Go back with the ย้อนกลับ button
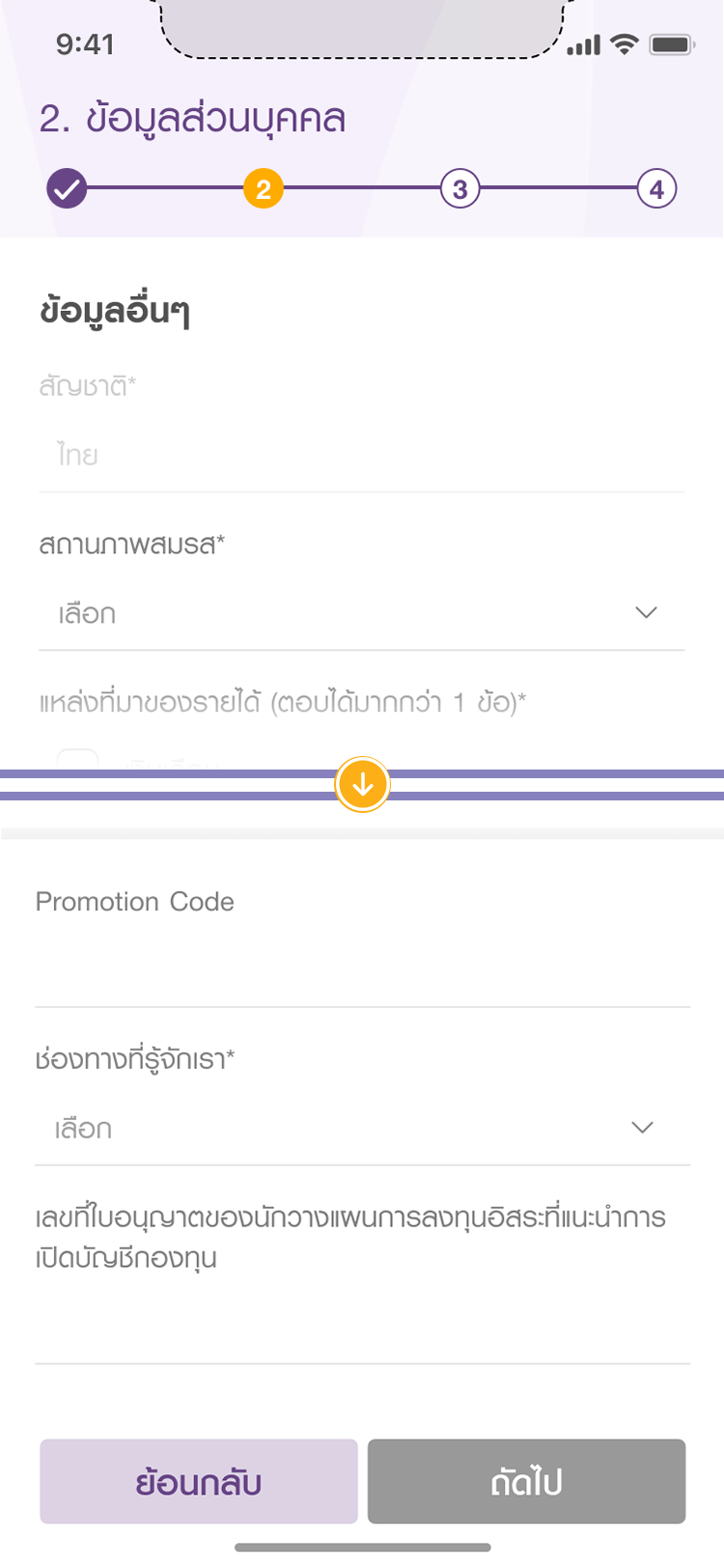724x1568 pixels. pos(199,1482)
